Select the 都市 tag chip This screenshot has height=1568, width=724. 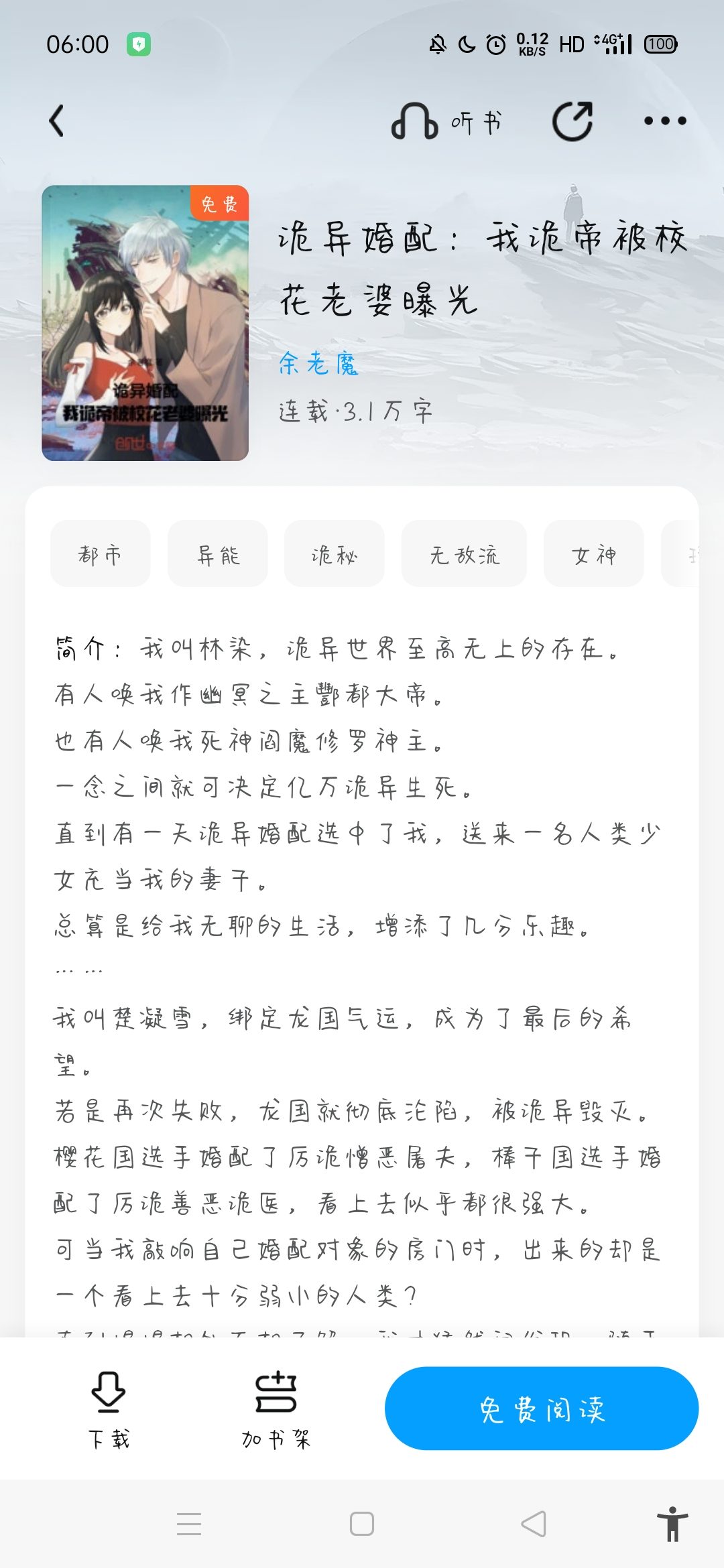101,554
